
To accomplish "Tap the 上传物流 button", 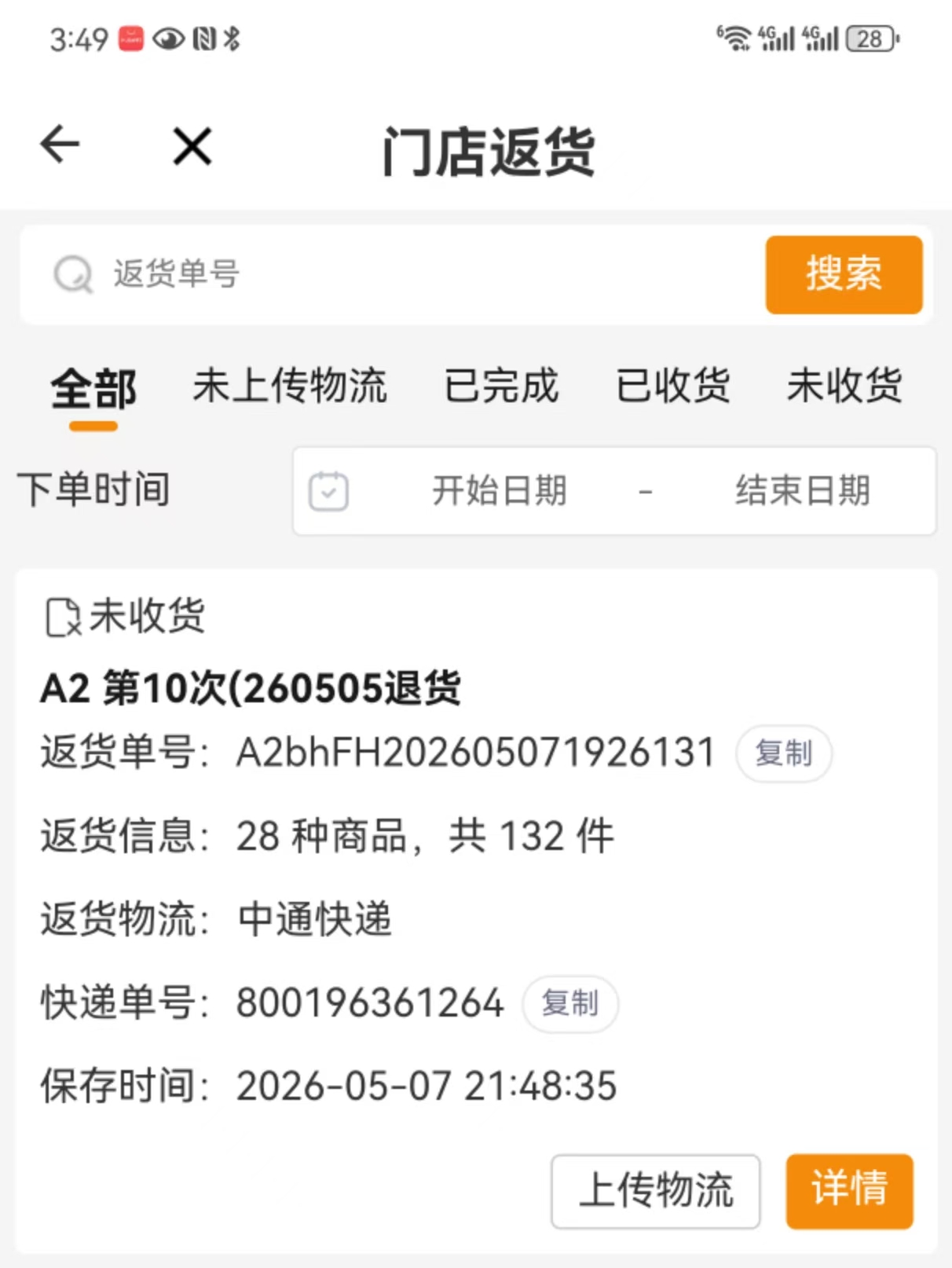I will [656, 1190].
